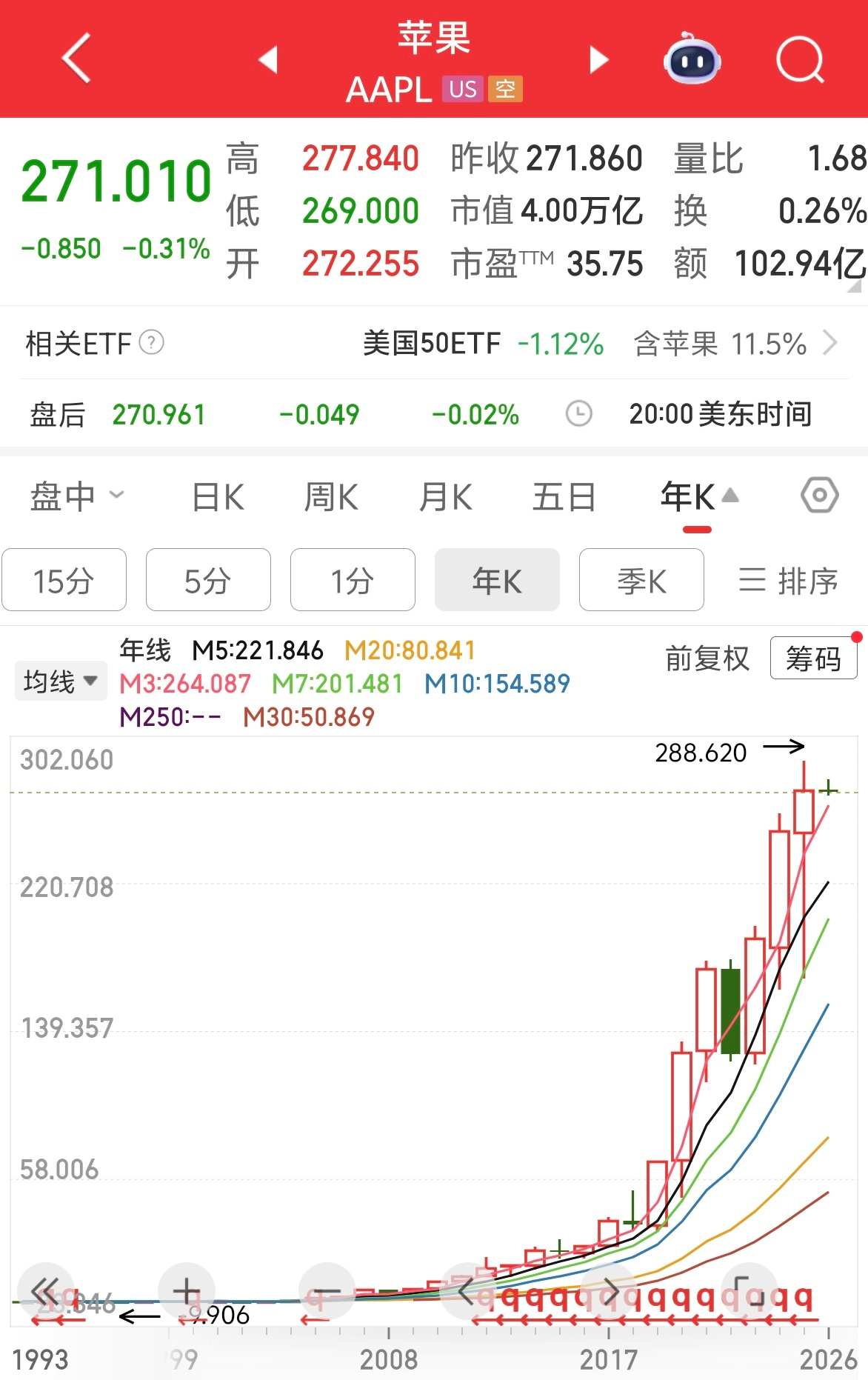Select the 1分 period
Viewport: 868px width, 1380px height.
click(x=353, y=580)
